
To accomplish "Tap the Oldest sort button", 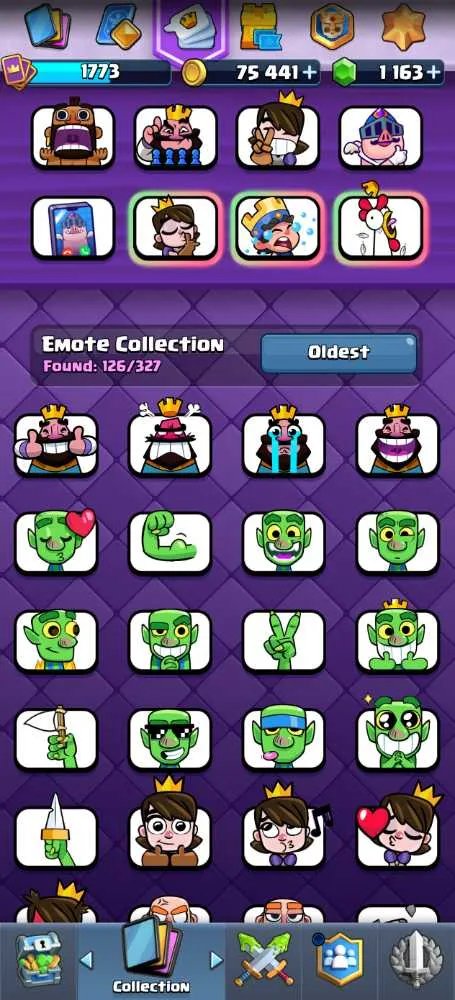I will (338, 353).
